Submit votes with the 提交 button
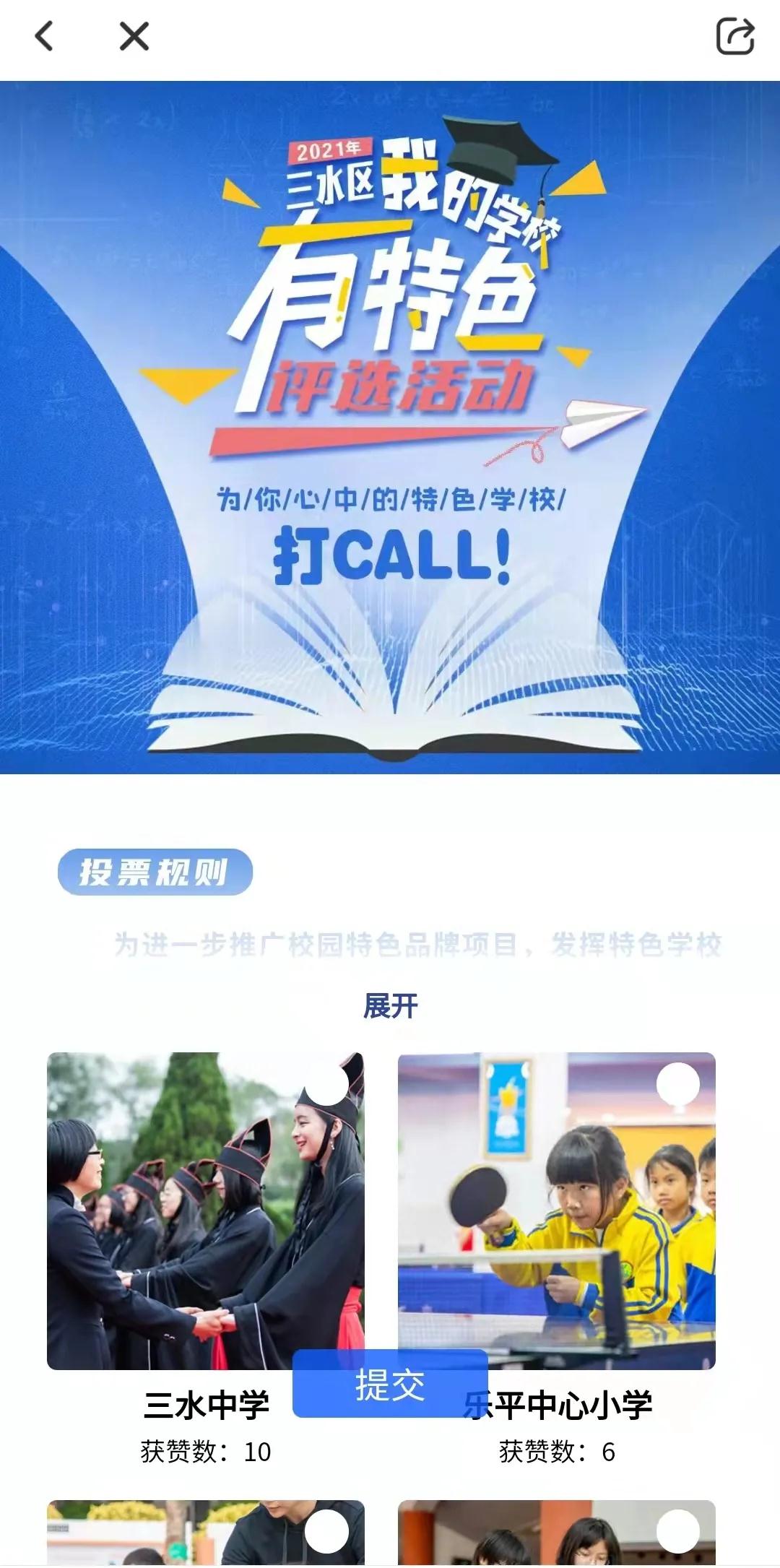Image resolution: width=780 pixels, height=1568 pixels. 390,1383
